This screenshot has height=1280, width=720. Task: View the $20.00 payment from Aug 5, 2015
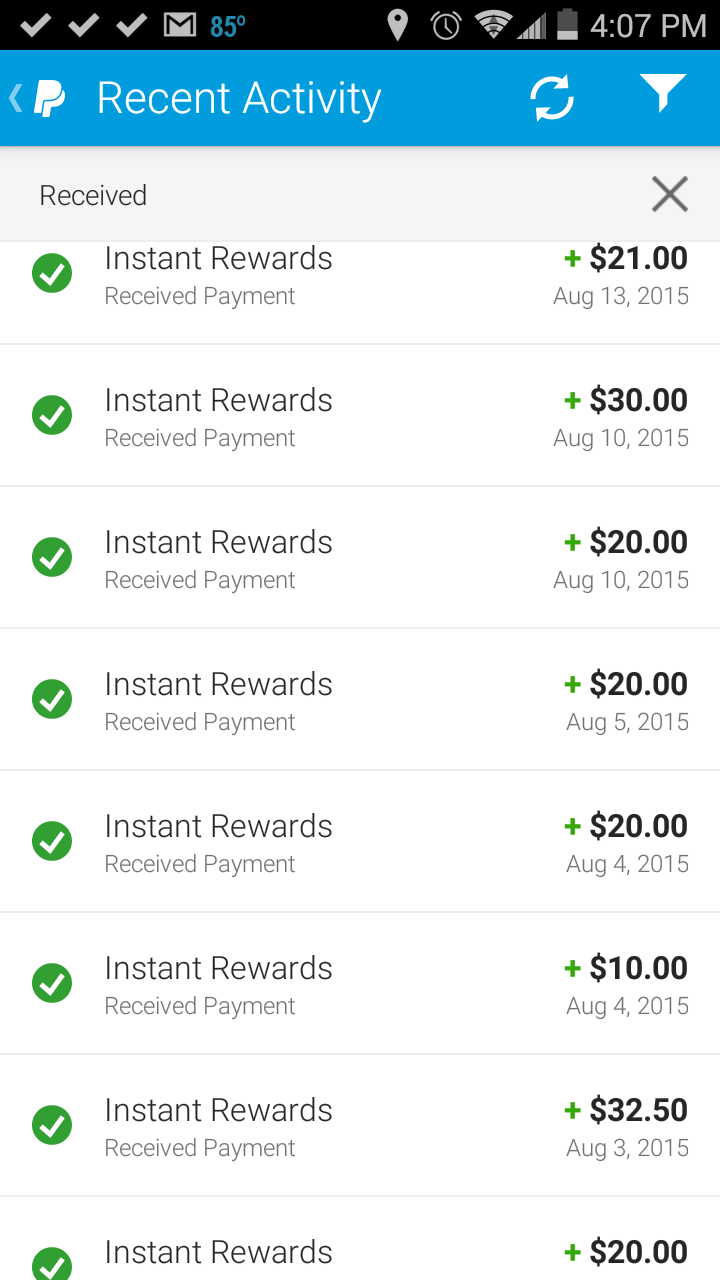360,700
